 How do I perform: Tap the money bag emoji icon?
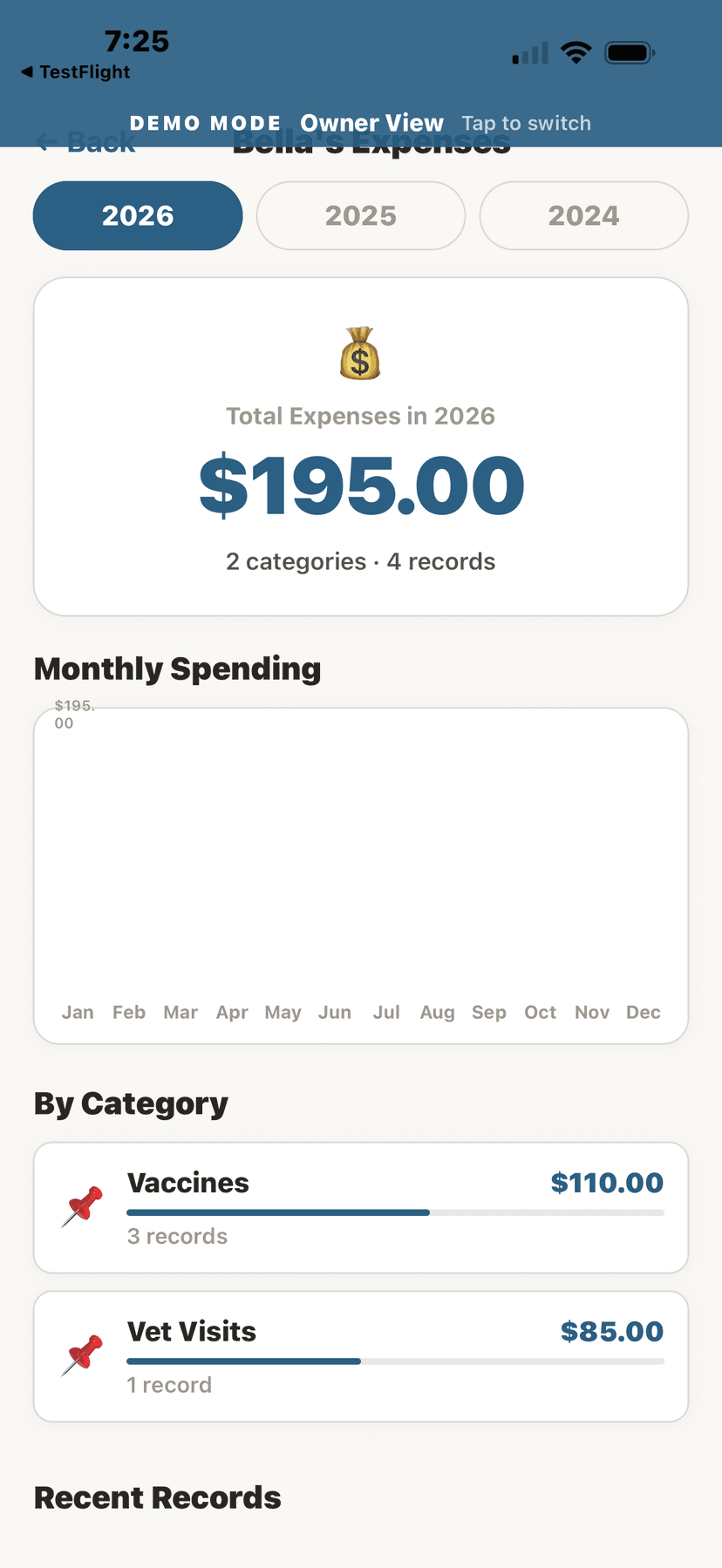tap(360, 353)
